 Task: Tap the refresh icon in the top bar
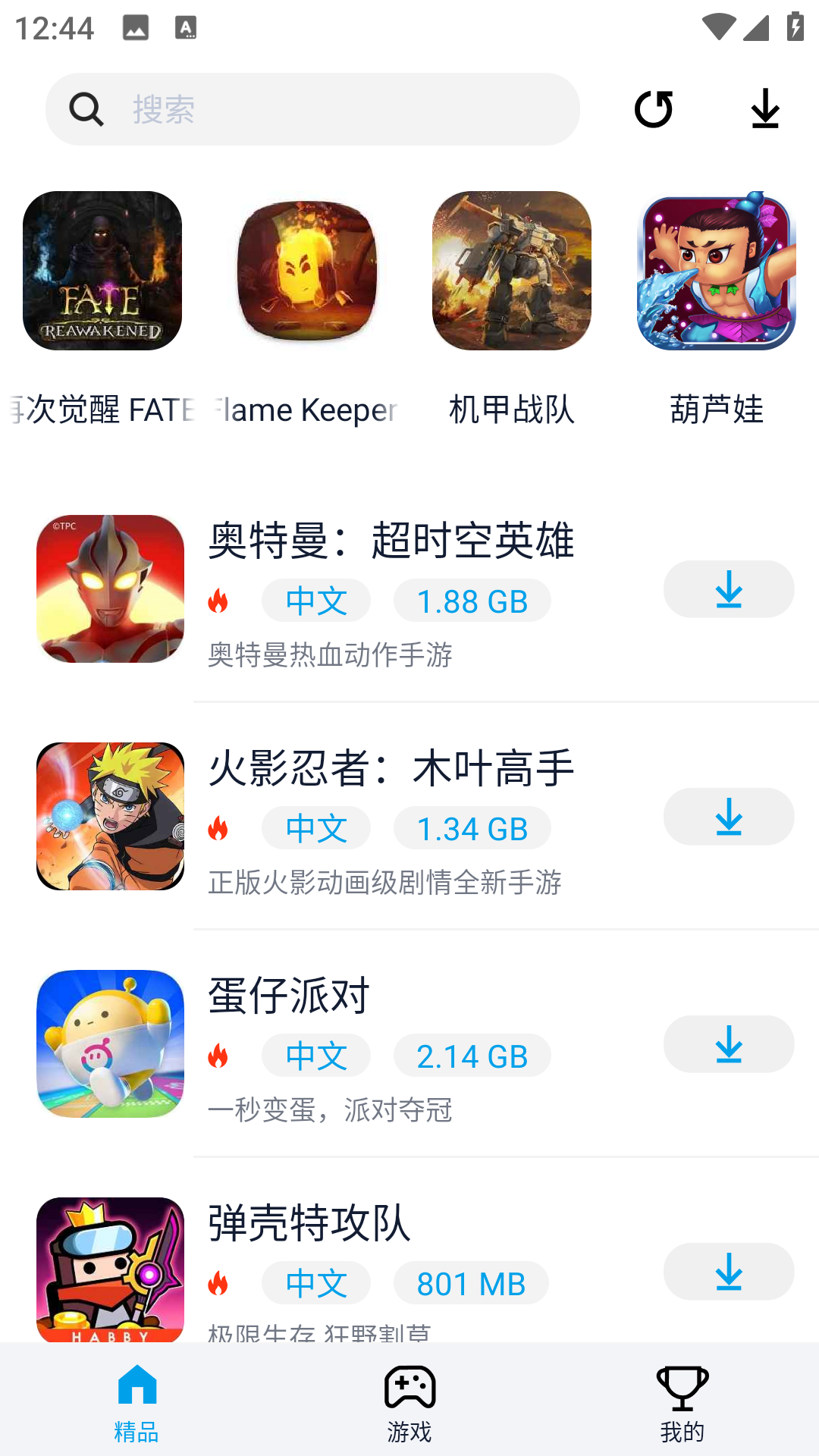pos(653,109)
